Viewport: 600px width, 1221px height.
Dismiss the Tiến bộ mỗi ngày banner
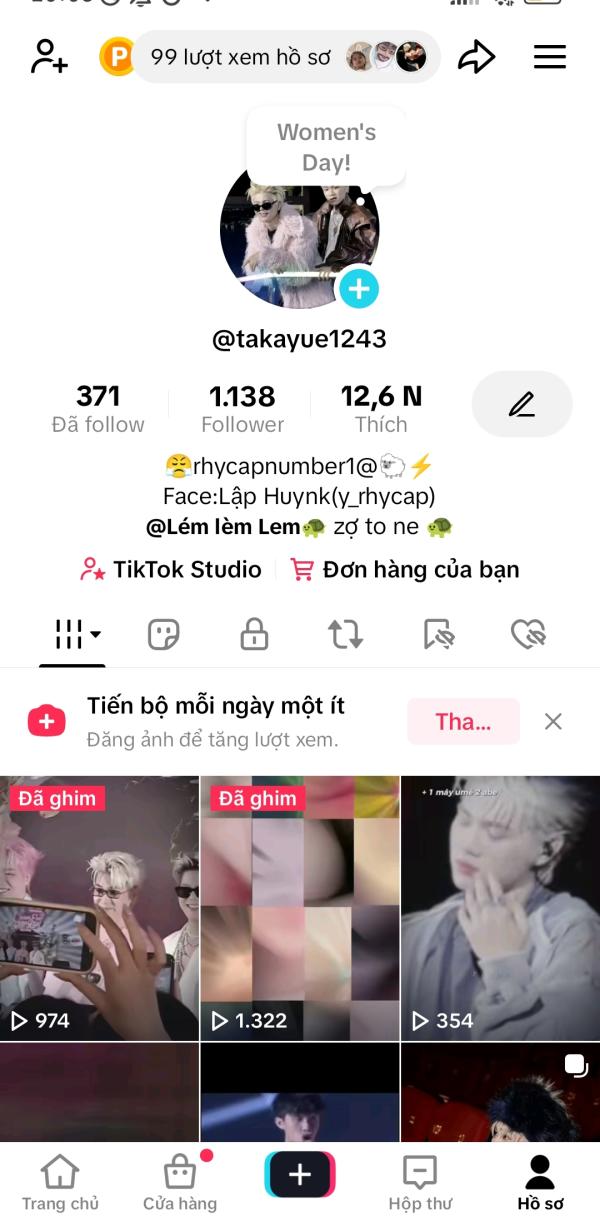tap(553, 721)
